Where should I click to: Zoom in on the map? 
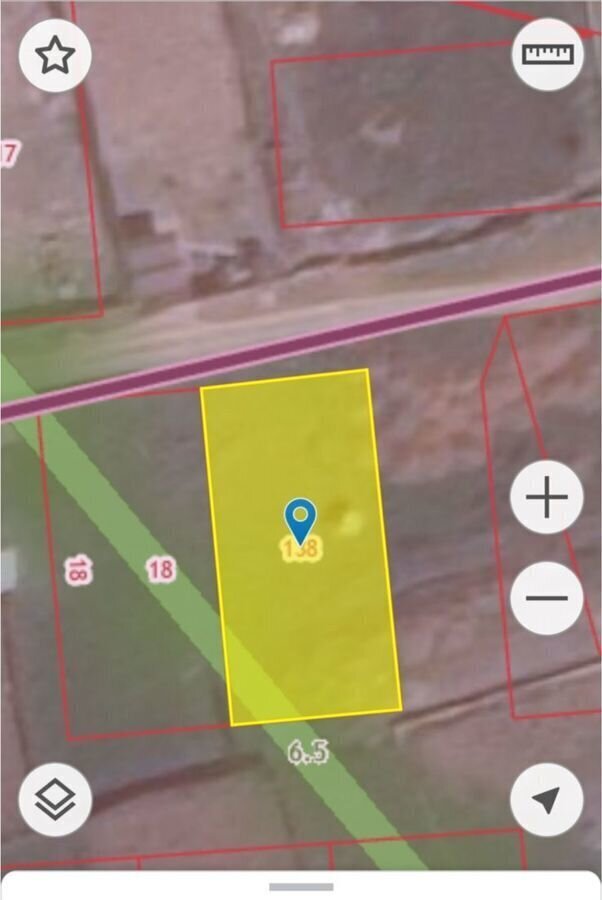click(547, 497)
